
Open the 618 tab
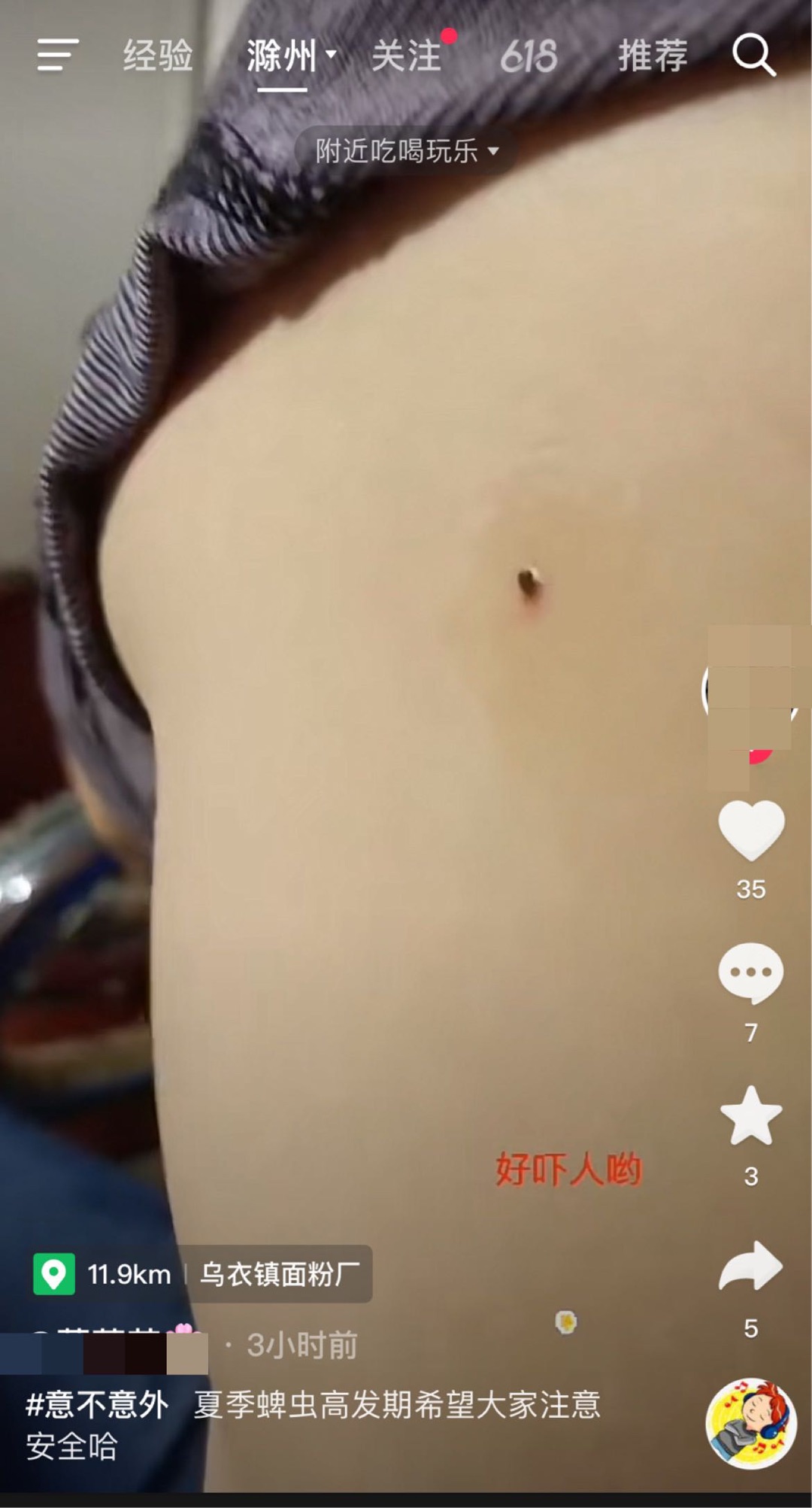[529, 56]
